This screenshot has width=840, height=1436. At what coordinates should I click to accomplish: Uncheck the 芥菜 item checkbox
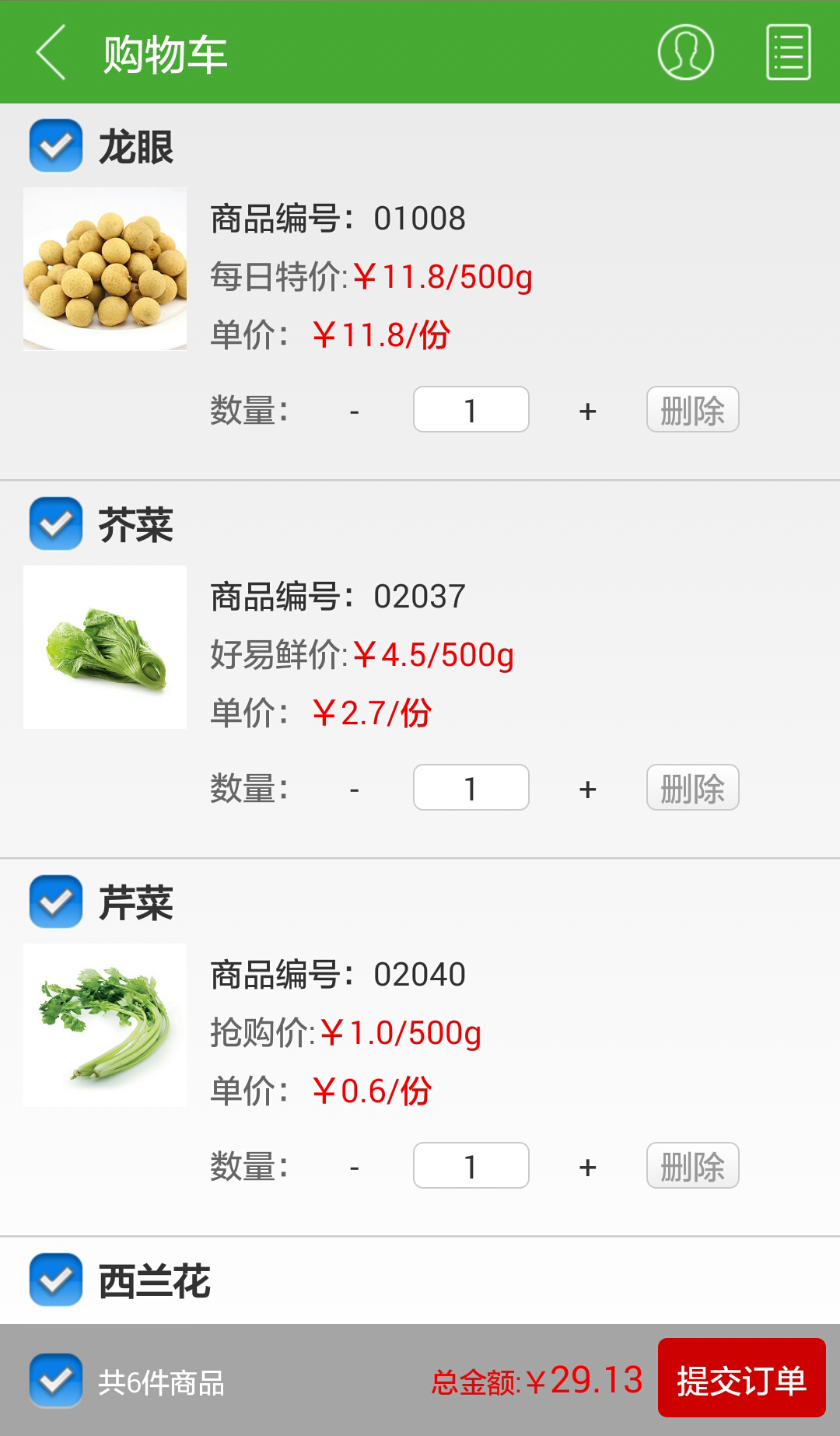[x=56, y=524]
